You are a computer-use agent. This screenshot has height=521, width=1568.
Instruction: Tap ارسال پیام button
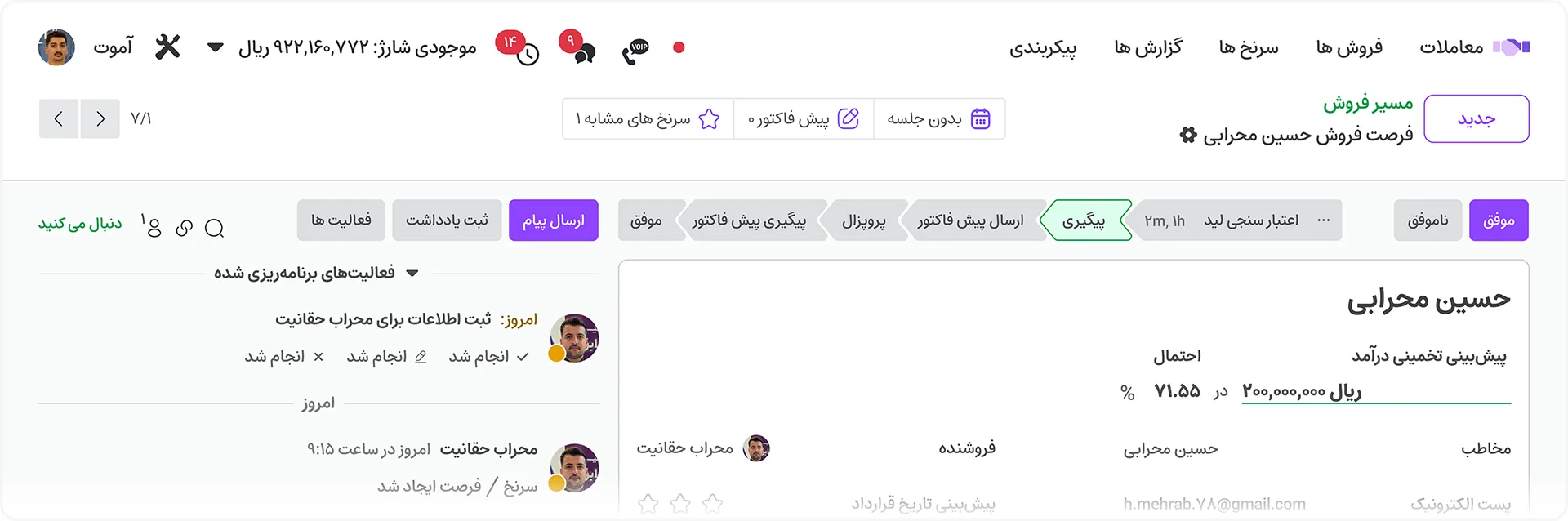tap(553, 220)
